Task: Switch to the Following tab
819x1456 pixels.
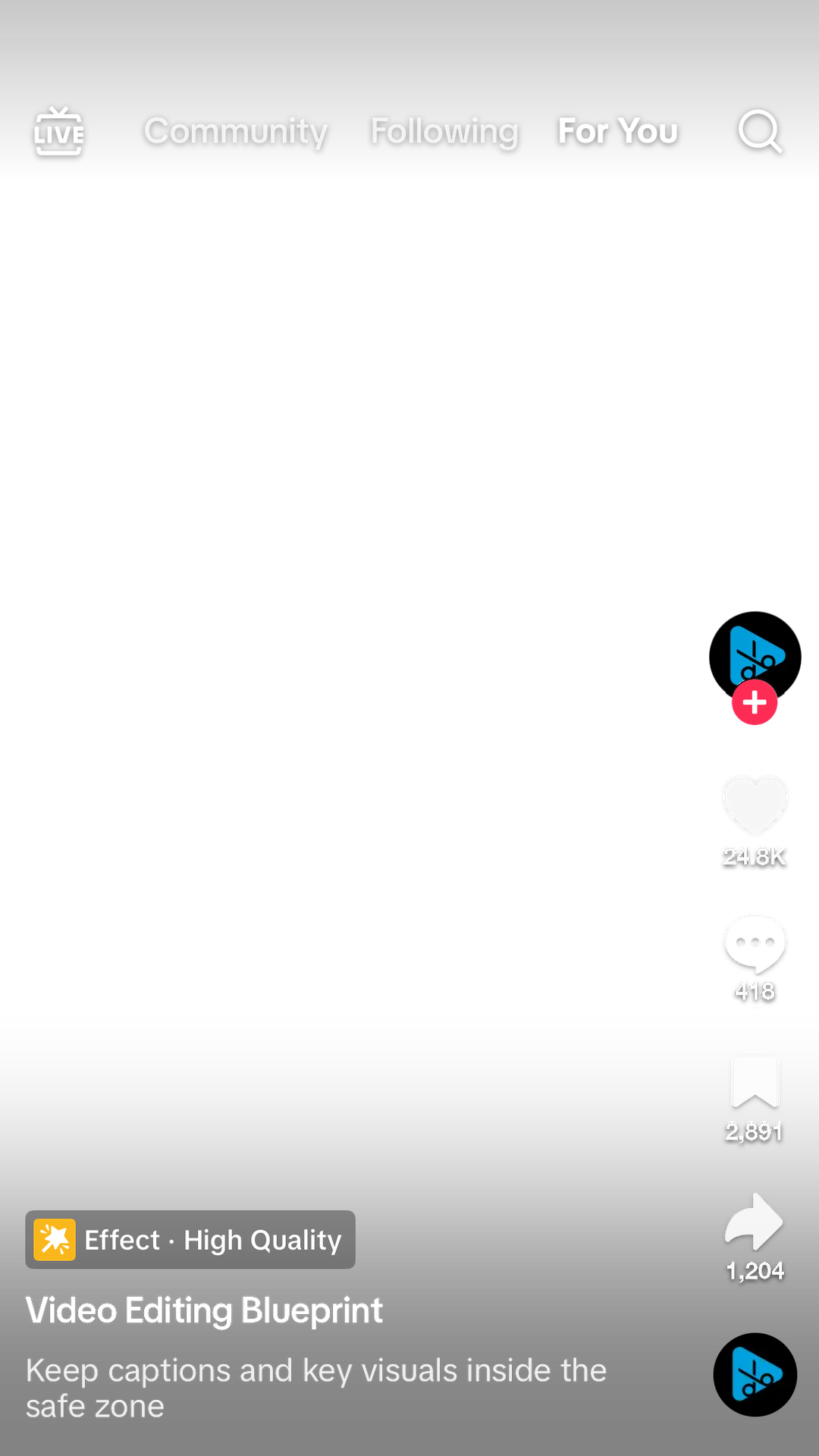Action: point(444,132)
